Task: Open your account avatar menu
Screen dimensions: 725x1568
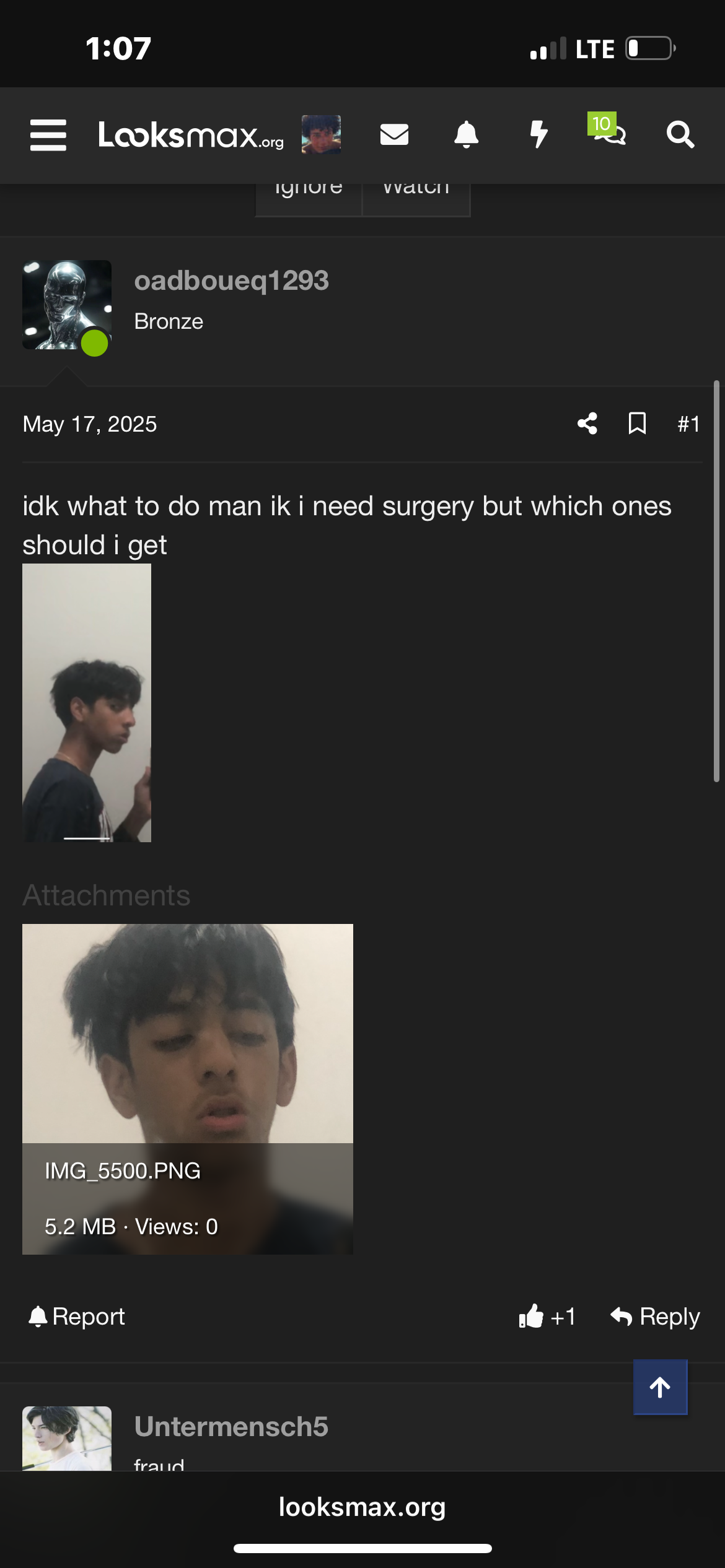Action: [x=321, y=134]
